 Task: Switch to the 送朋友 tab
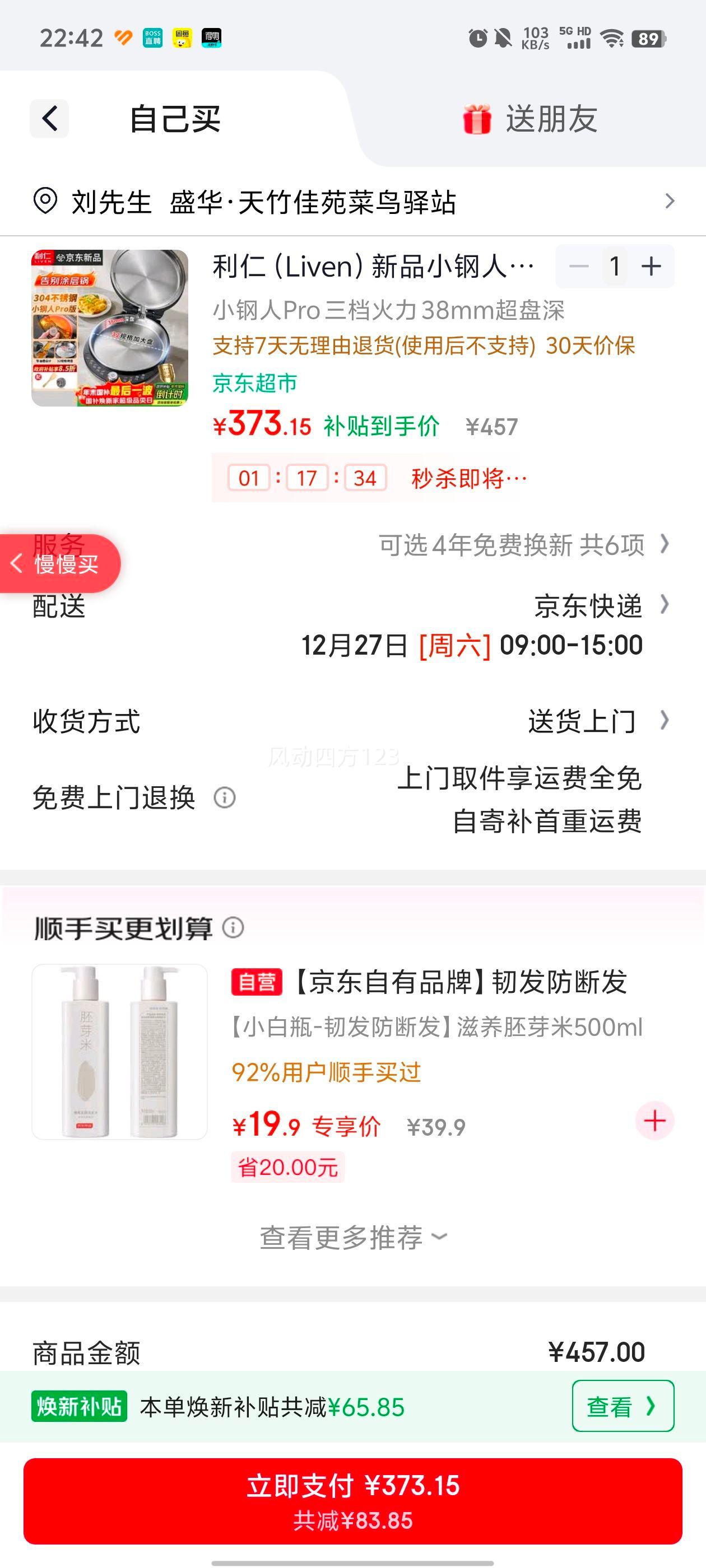point(551,119)
